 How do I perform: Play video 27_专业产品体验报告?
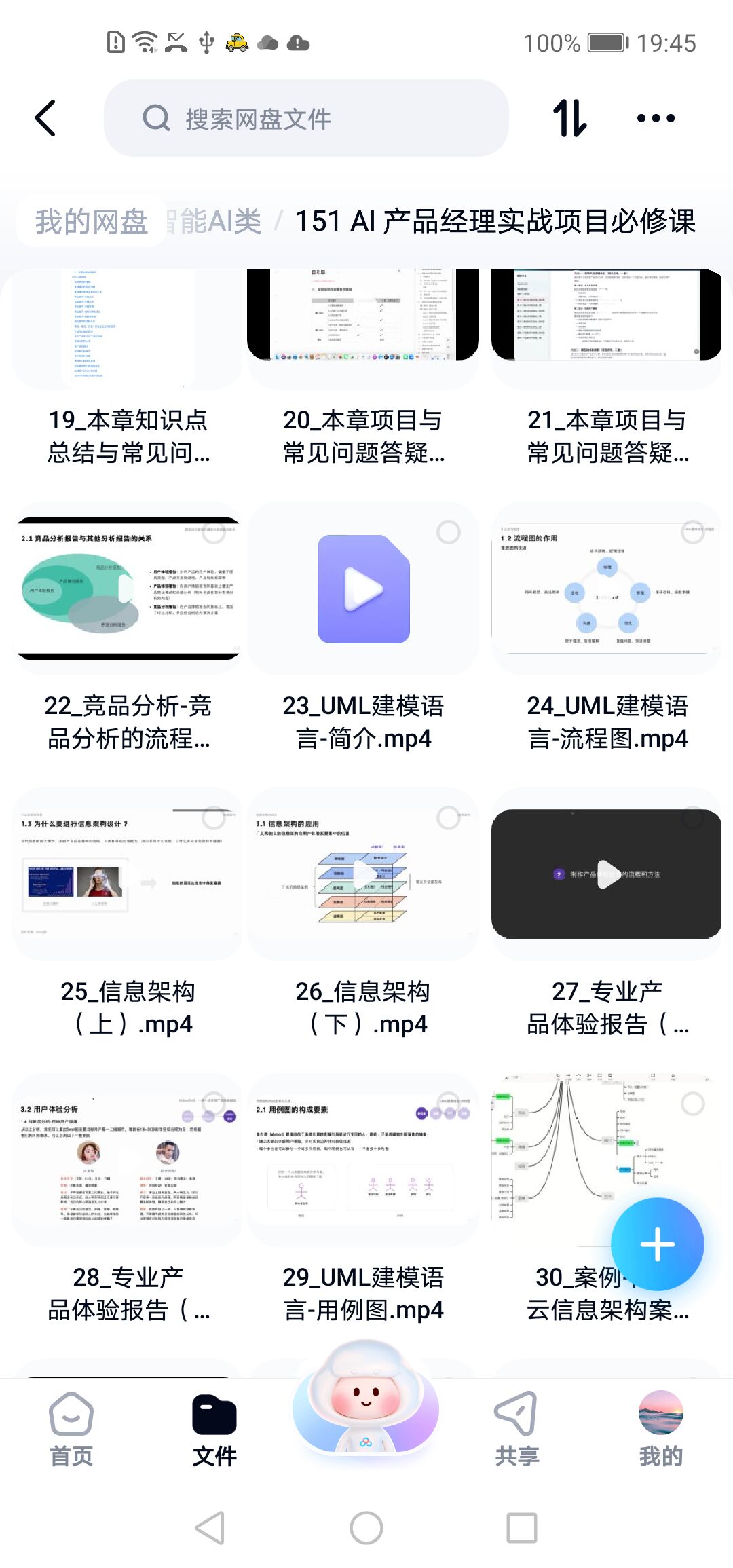pos(606,874)
